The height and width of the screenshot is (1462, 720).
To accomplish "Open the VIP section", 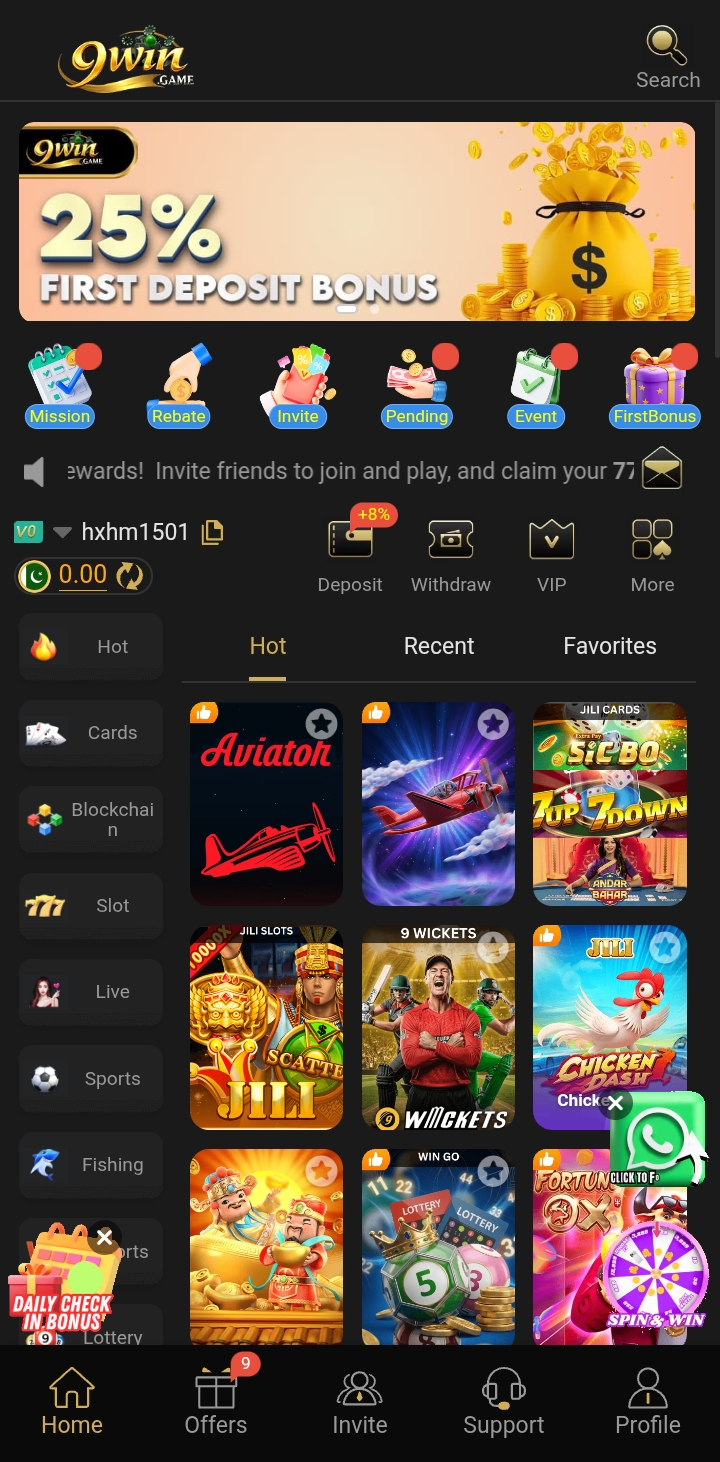I will click(551, 556).
